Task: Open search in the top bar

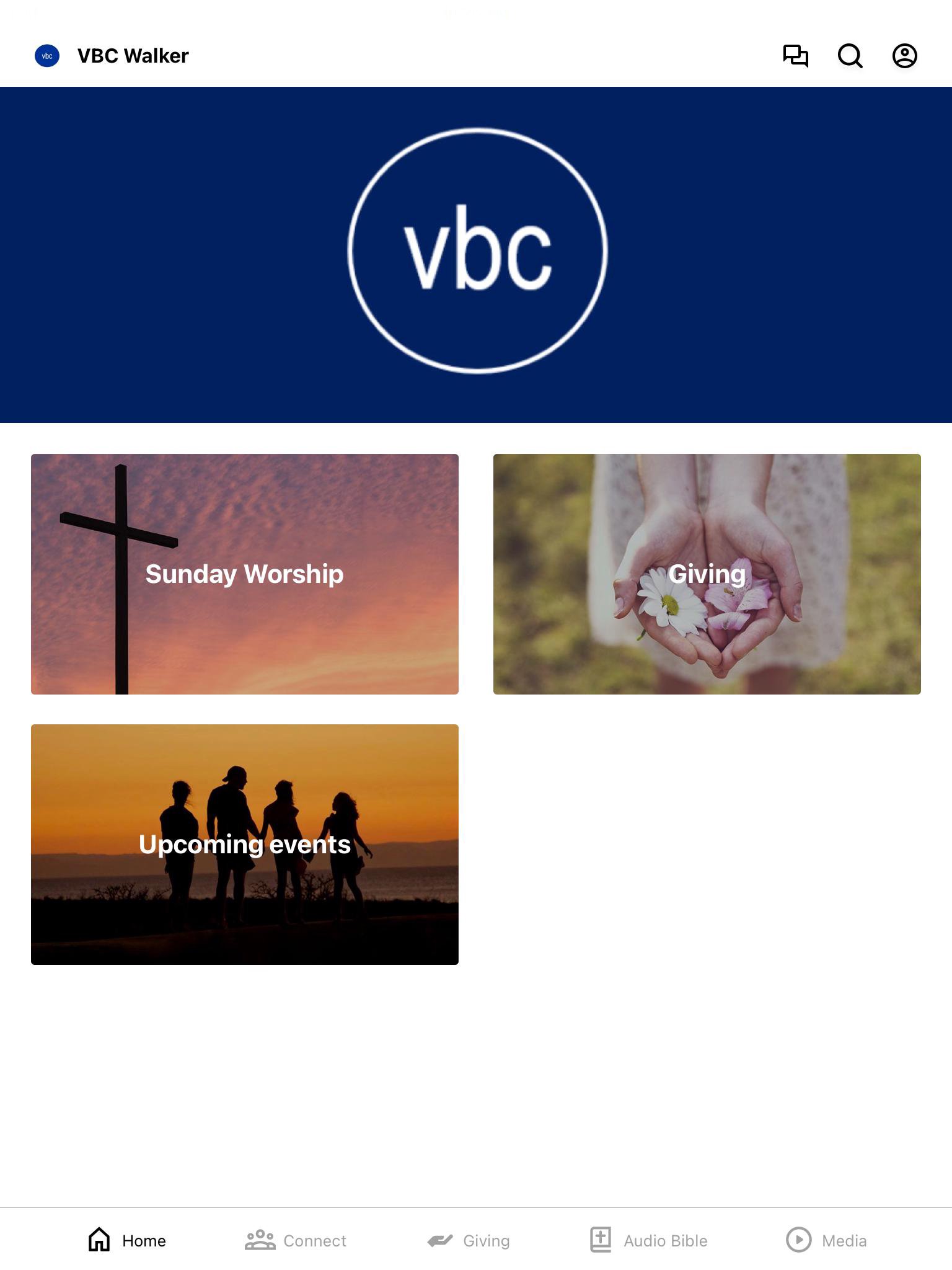Action: tap(850, 56)
